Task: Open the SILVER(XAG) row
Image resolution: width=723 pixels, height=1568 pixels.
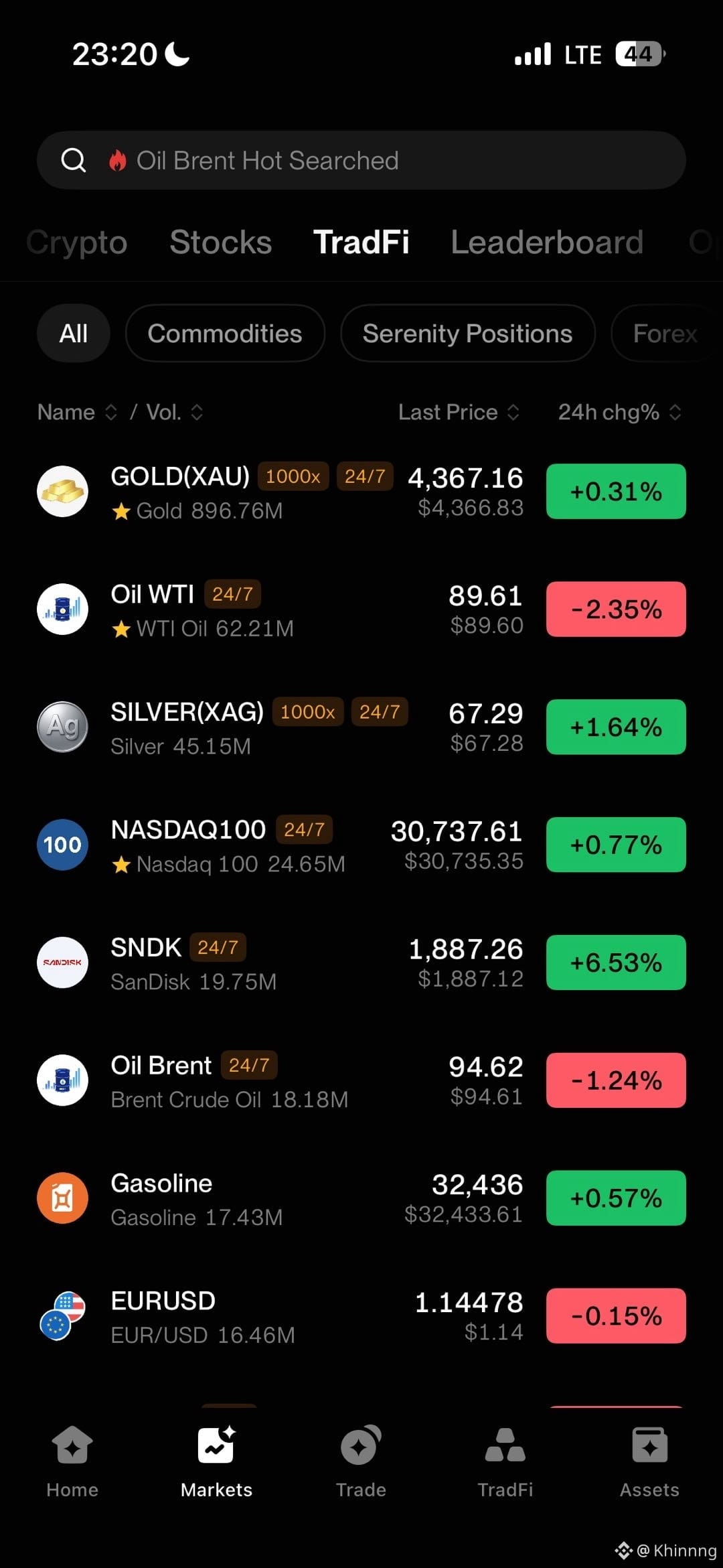Action: pyautogui.click(x=361, y=727)
